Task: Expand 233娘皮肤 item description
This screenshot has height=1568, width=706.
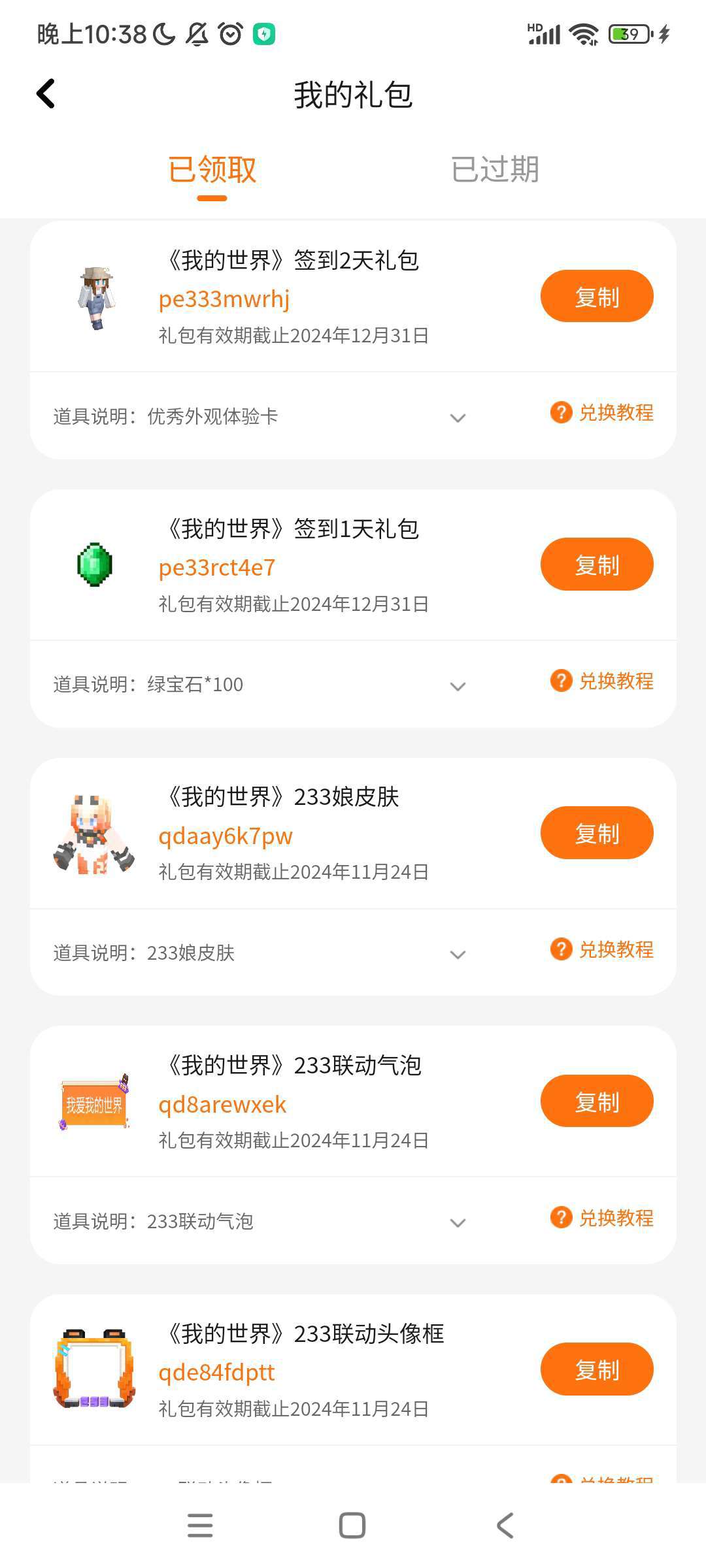Action: tap(458, 955)
